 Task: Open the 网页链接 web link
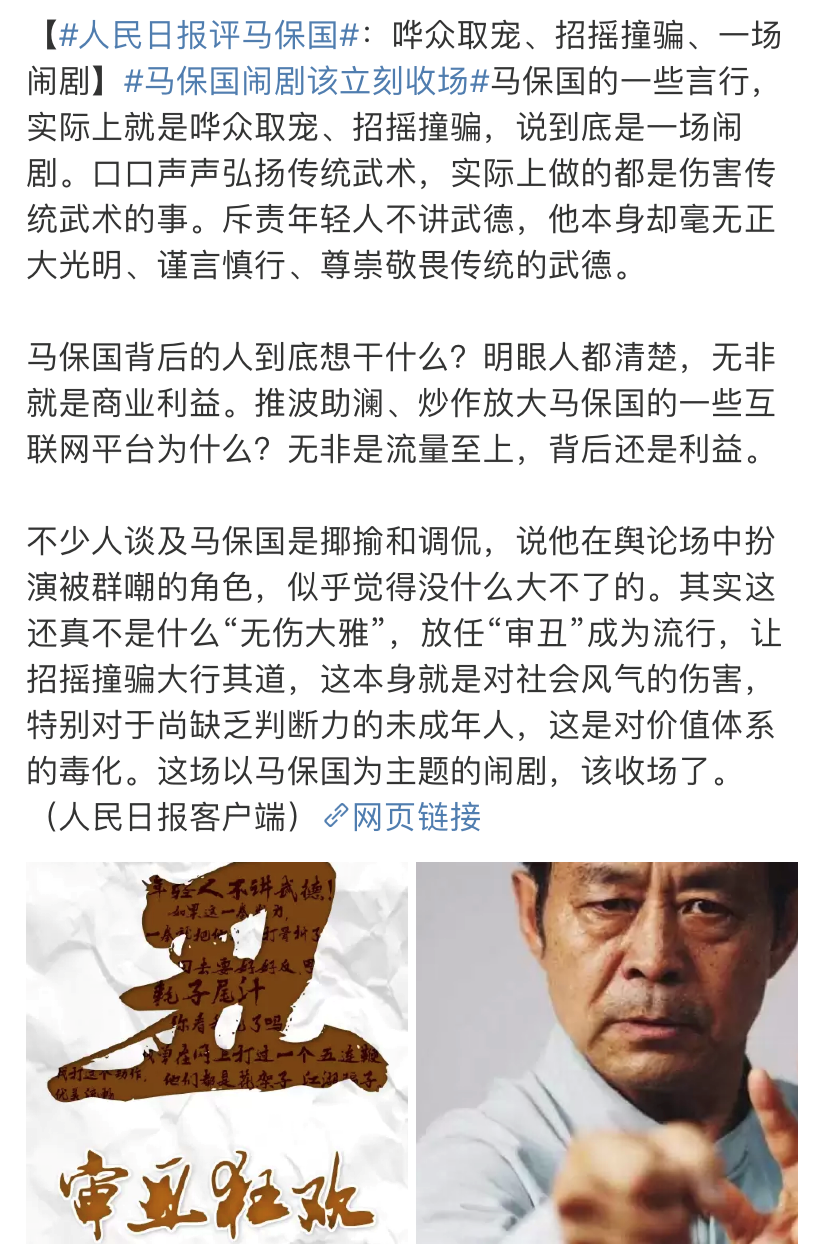404,817
